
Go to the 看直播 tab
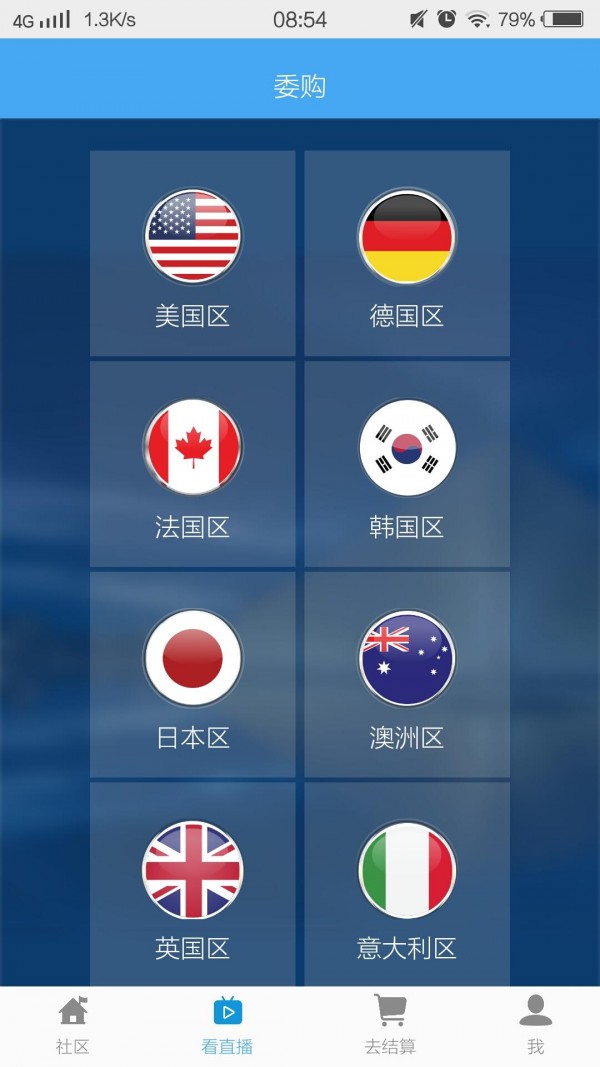[x=227, y=1026]
